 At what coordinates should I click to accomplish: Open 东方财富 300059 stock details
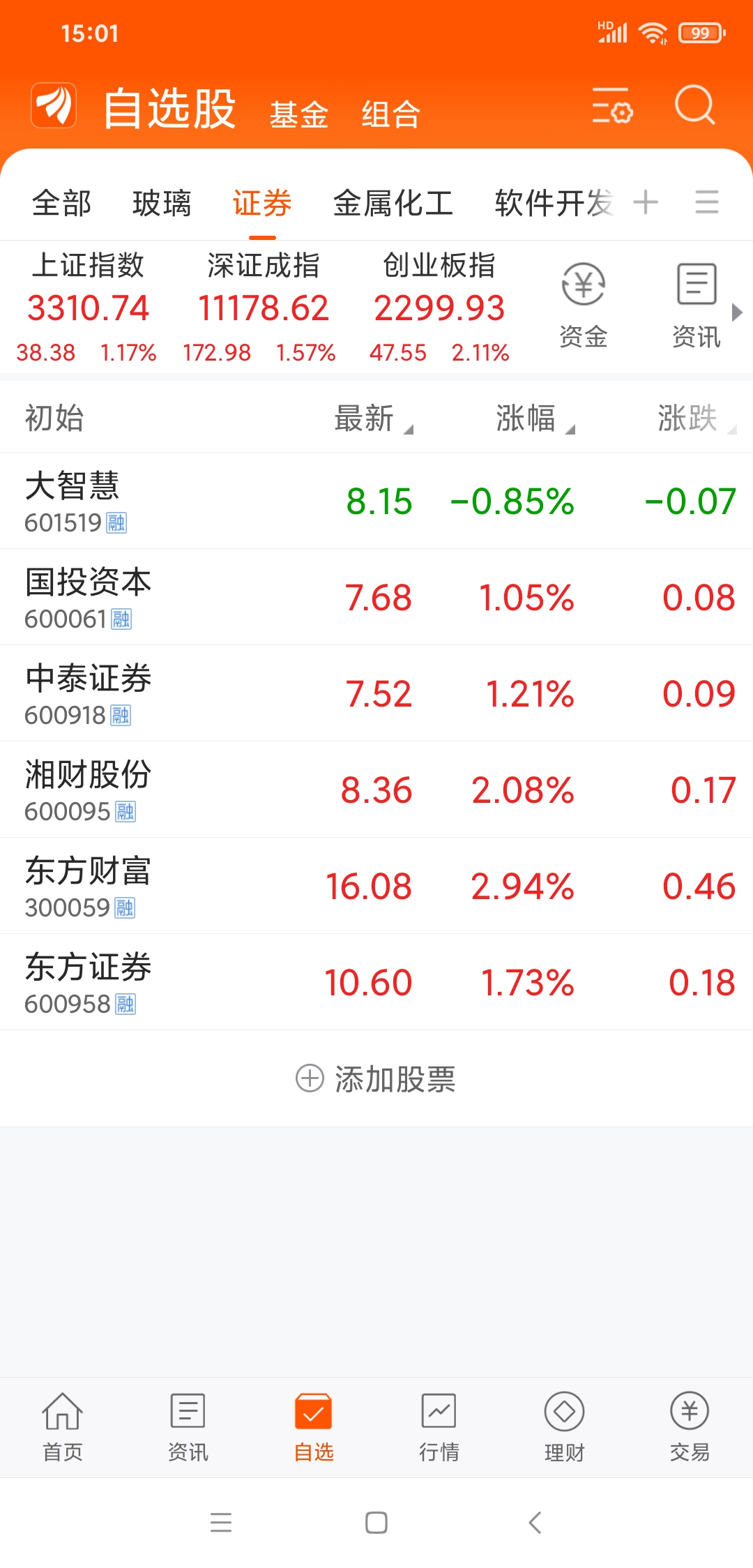[376, 886]
